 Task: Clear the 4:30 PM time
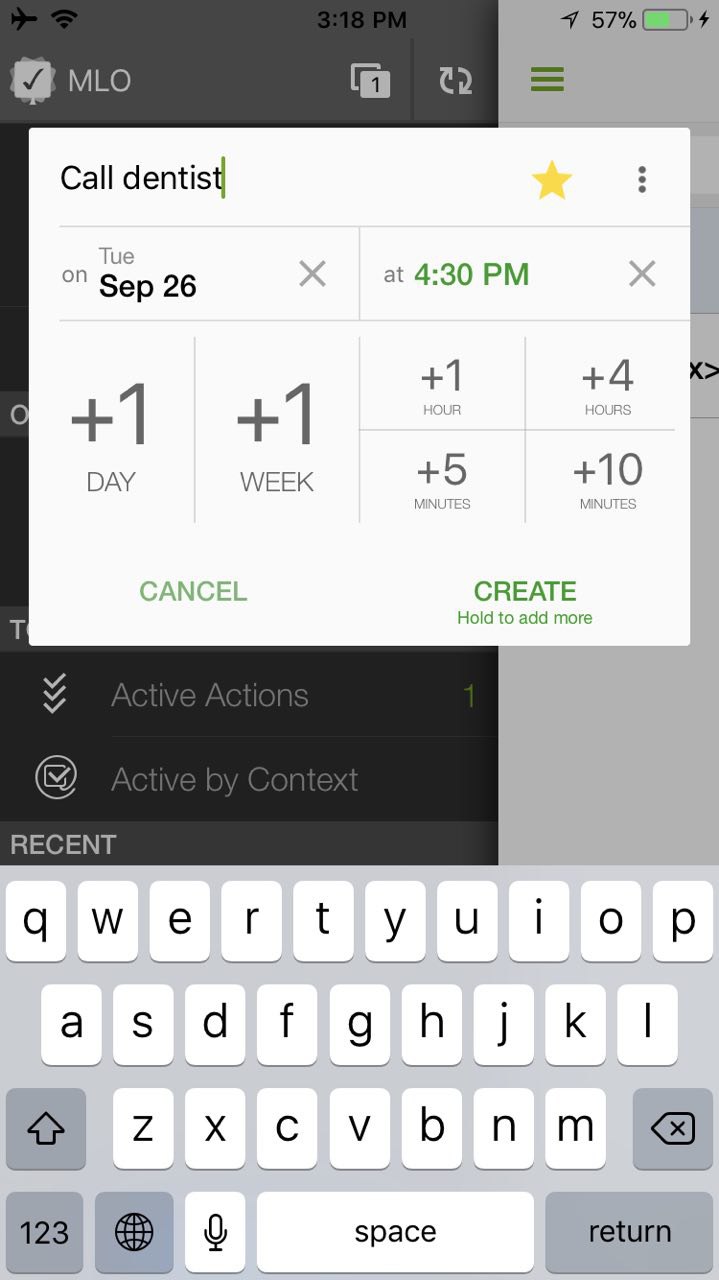pos(642,273)
